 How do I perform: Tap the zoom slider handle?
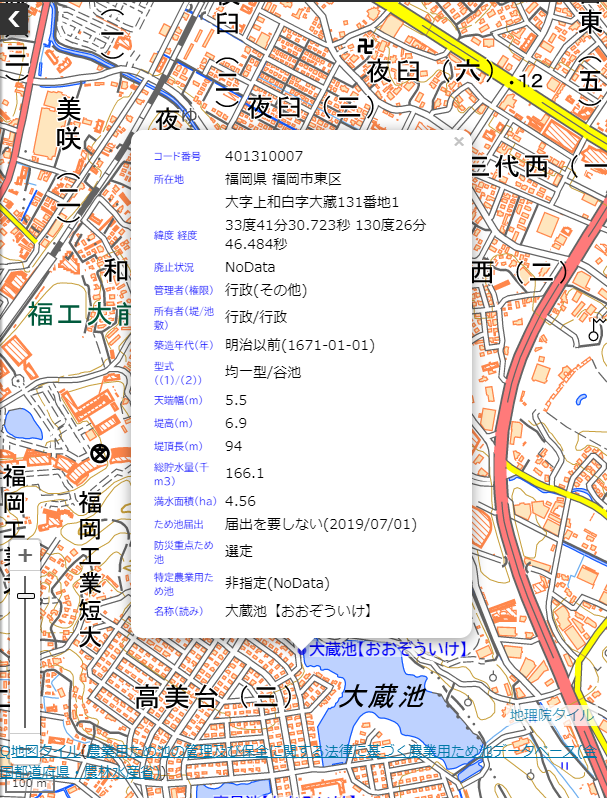pyautogui.click(x=26, y=596)
